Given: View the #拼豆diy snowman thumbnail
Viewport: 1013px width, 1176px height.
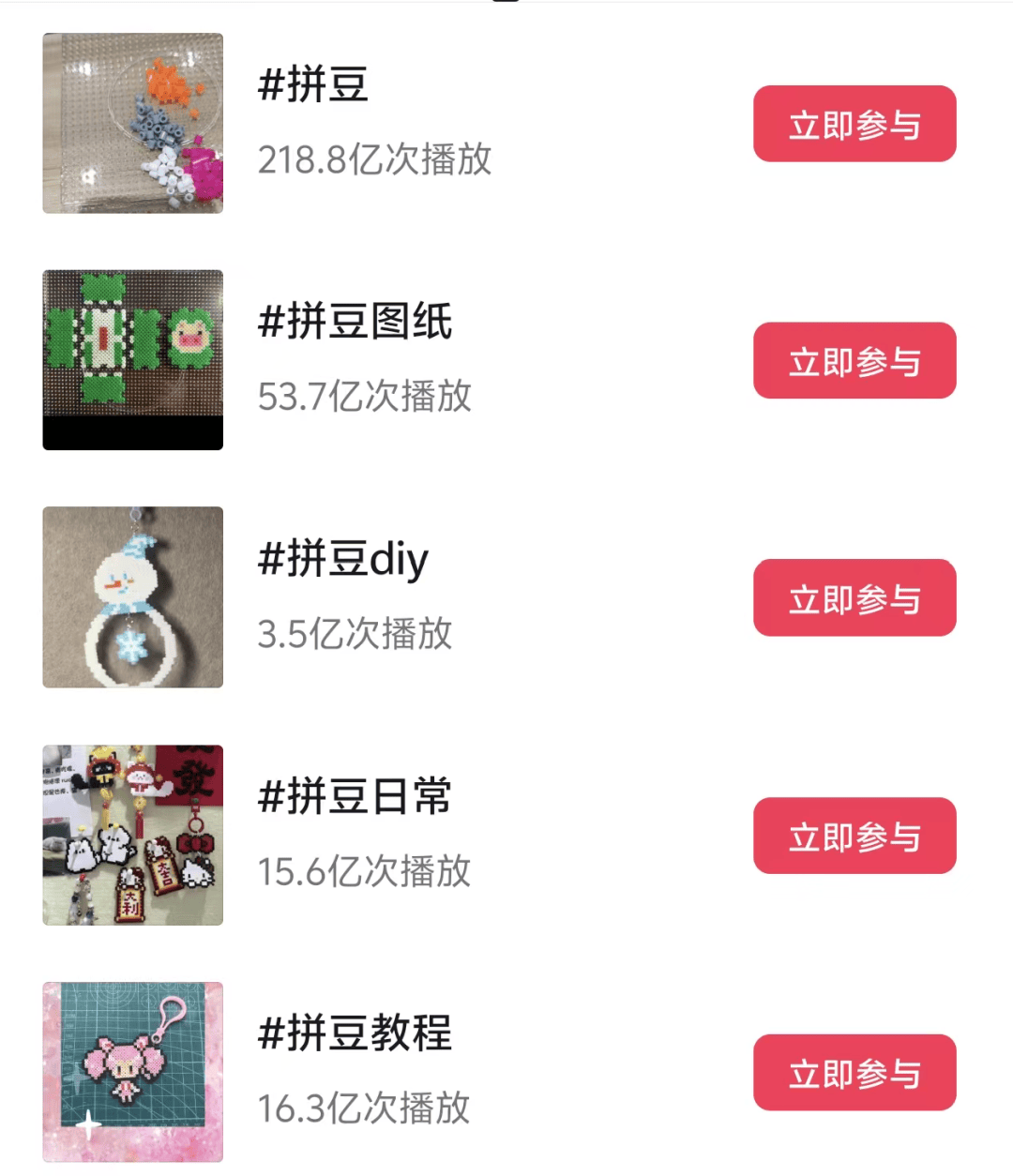Looking at the screenshot, I should click(x=133, y=597).
